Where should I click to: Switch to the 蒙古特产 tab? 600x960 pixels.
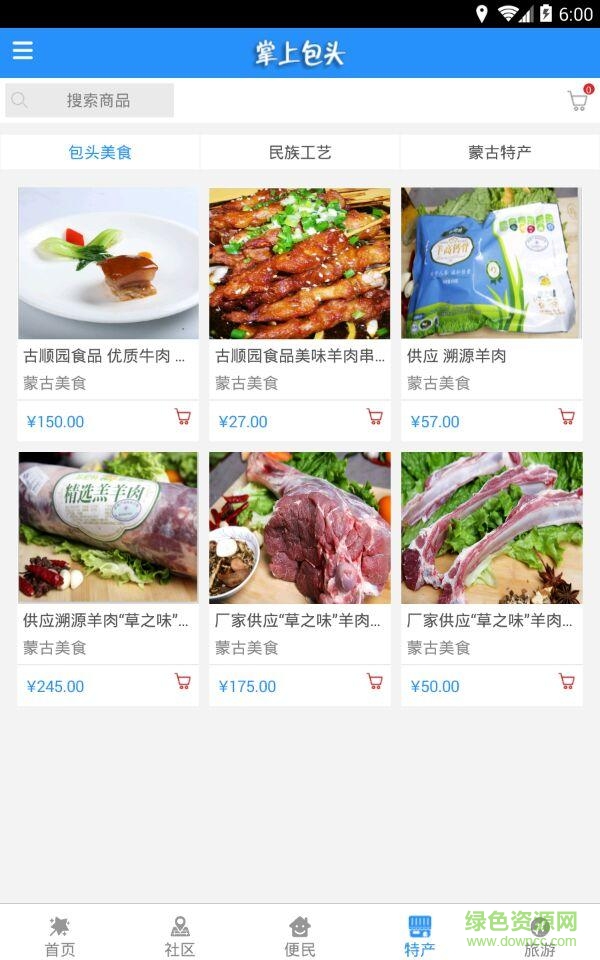pos(500,153)
